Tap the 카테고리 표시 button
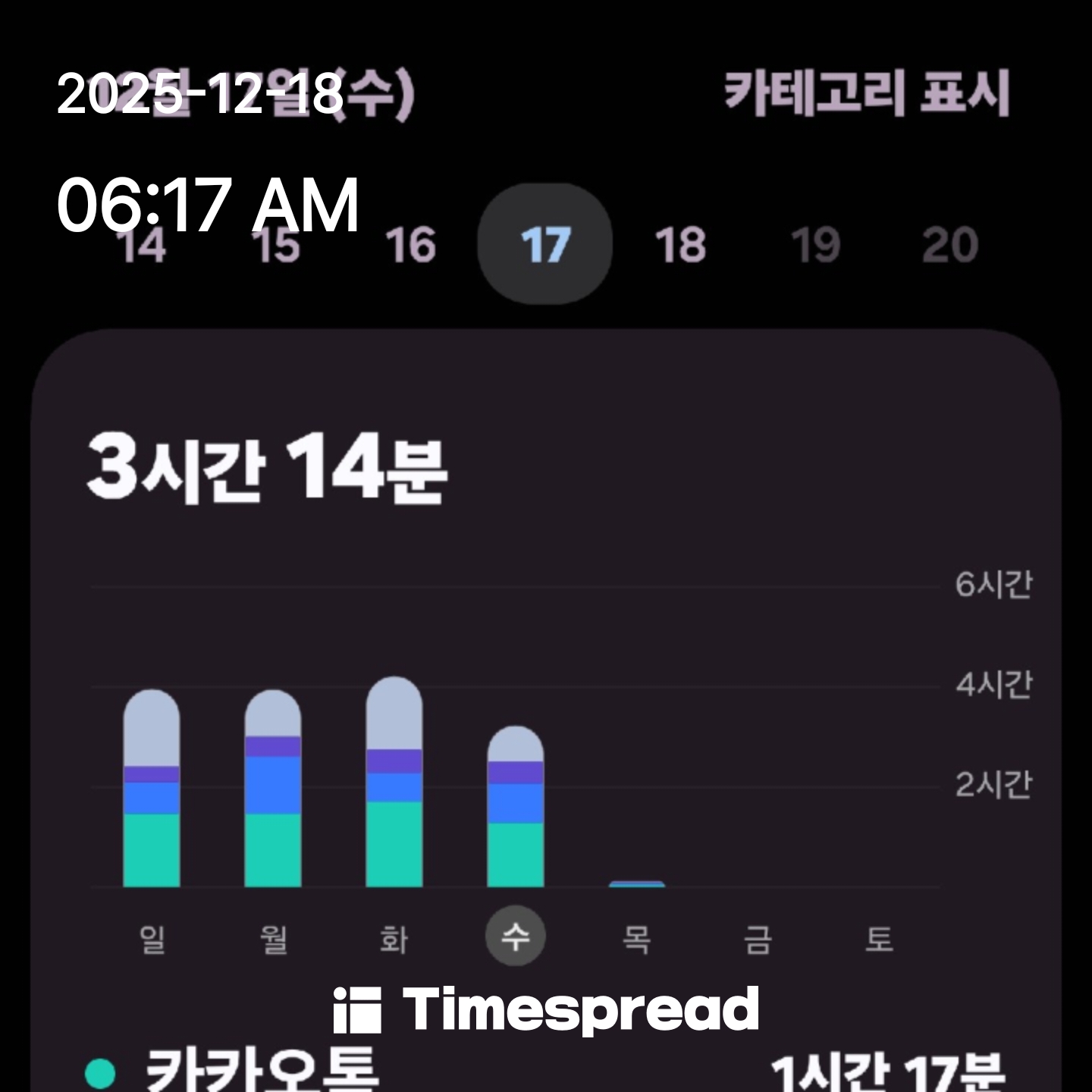The height and width of the screenshot is (1092, 1092). (x=866, y=93)
